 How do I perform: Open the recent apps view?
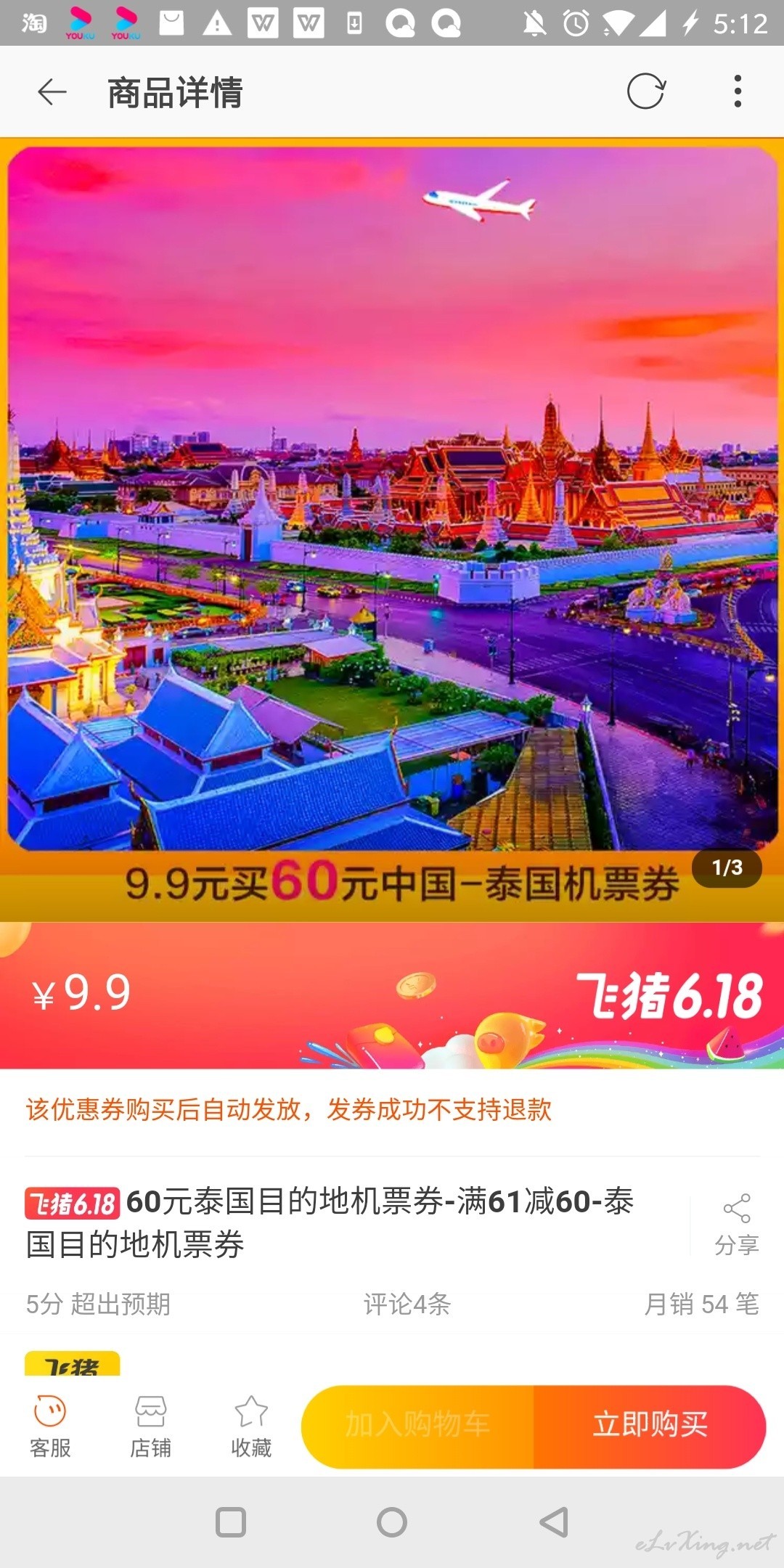pos(231,1522)
